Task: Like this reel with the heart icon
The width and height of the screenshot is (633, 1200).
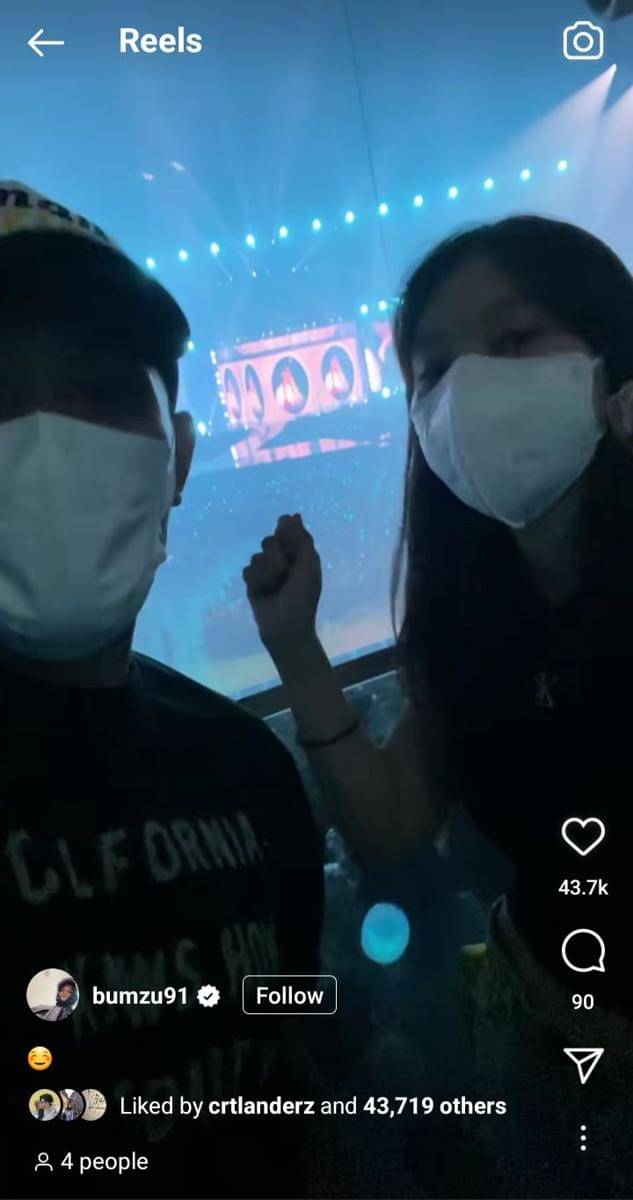Action: (x=583, y=837)
